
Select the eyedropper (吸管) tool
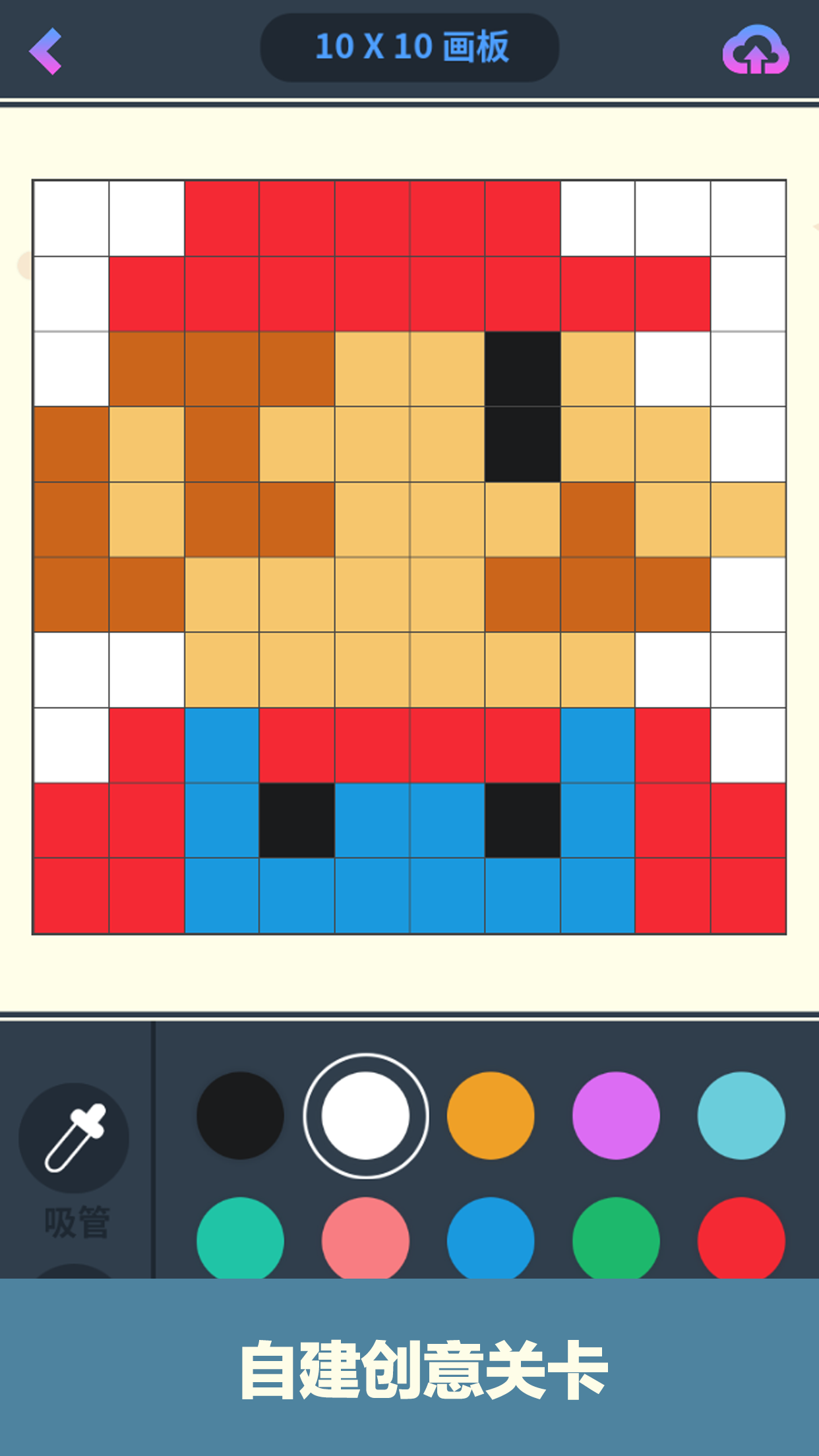(74, 1137)
